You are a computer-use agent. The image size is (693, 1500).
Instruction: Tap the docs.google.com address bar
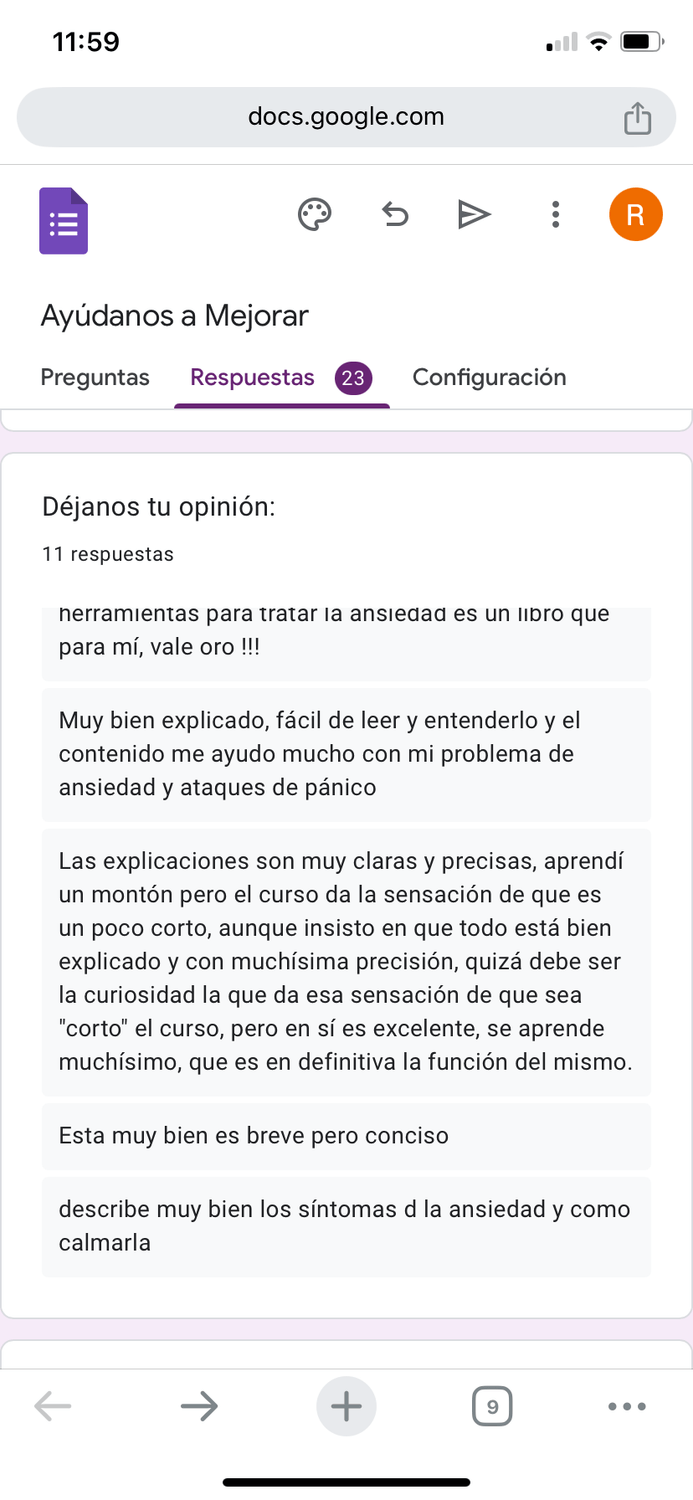pos(345,117)
